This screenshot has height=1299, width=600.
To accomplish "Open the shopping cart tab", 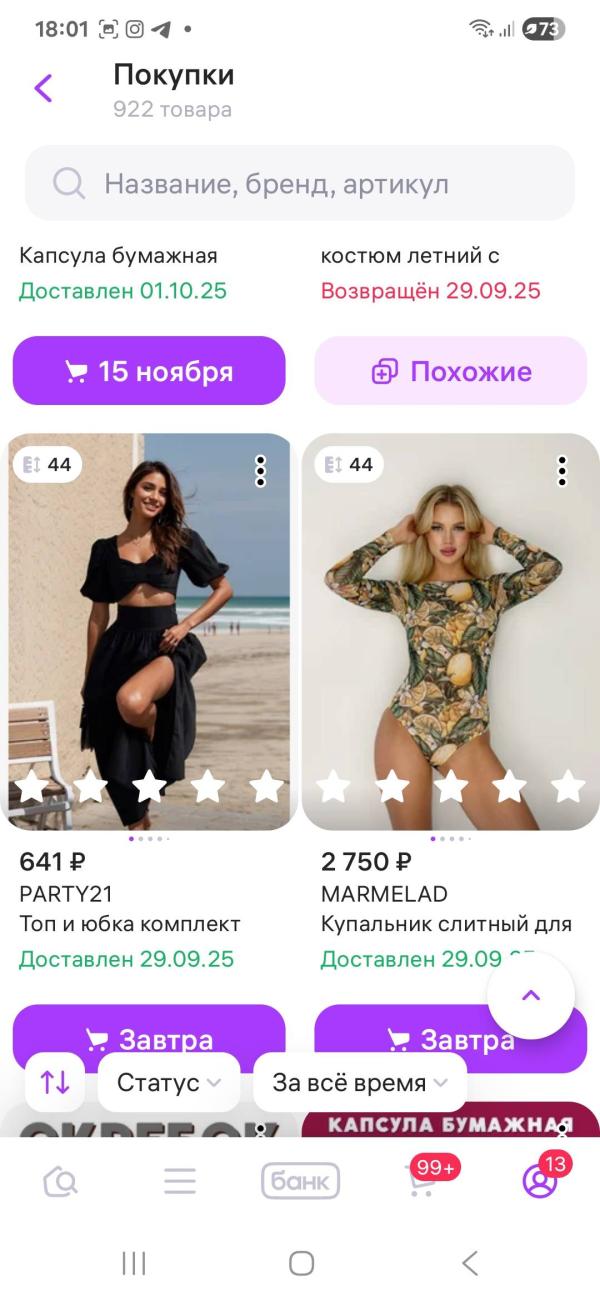I will coord(422,1182).
